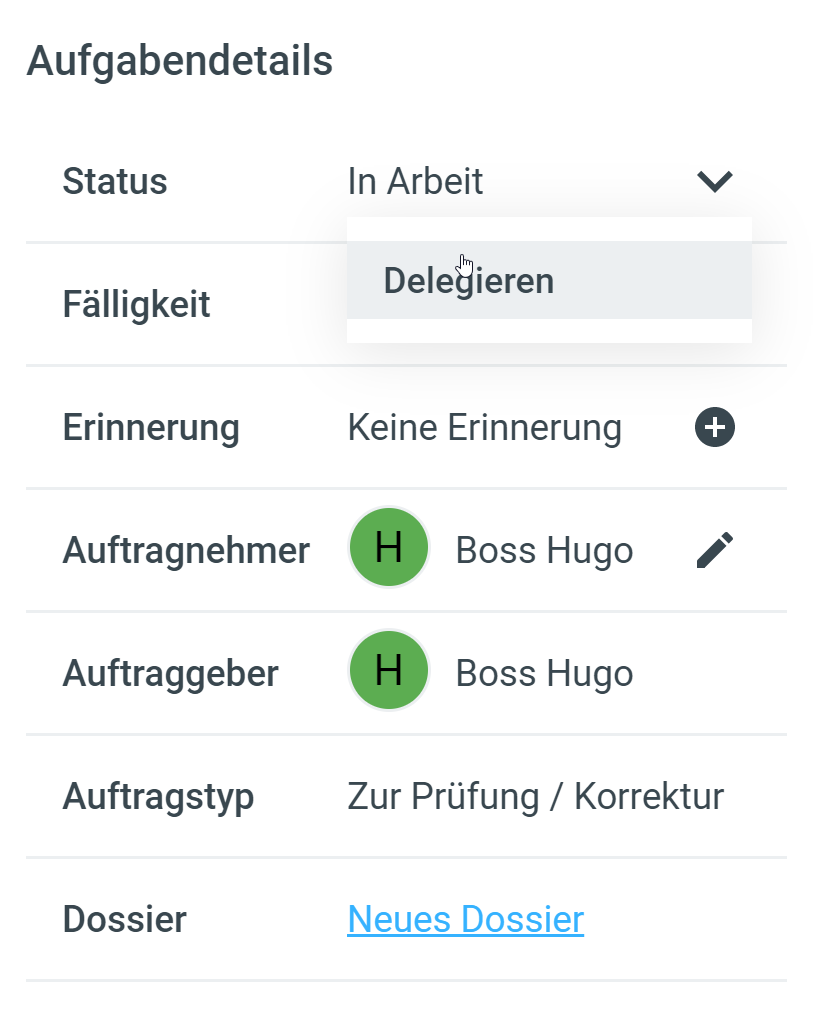This screenshot has width=819, height=1013.
Task: Open the Neues Dossier link
Action: click(x=465, y=919)
